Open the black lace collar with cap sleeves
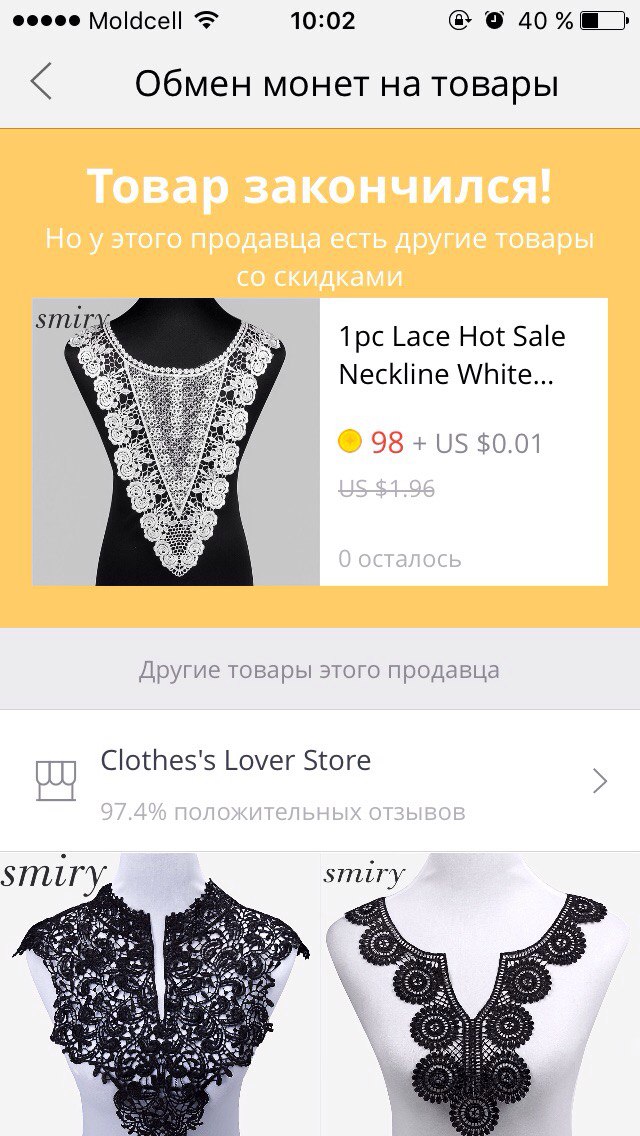Viewport: 640px width, 1136px height. (159, 994)
